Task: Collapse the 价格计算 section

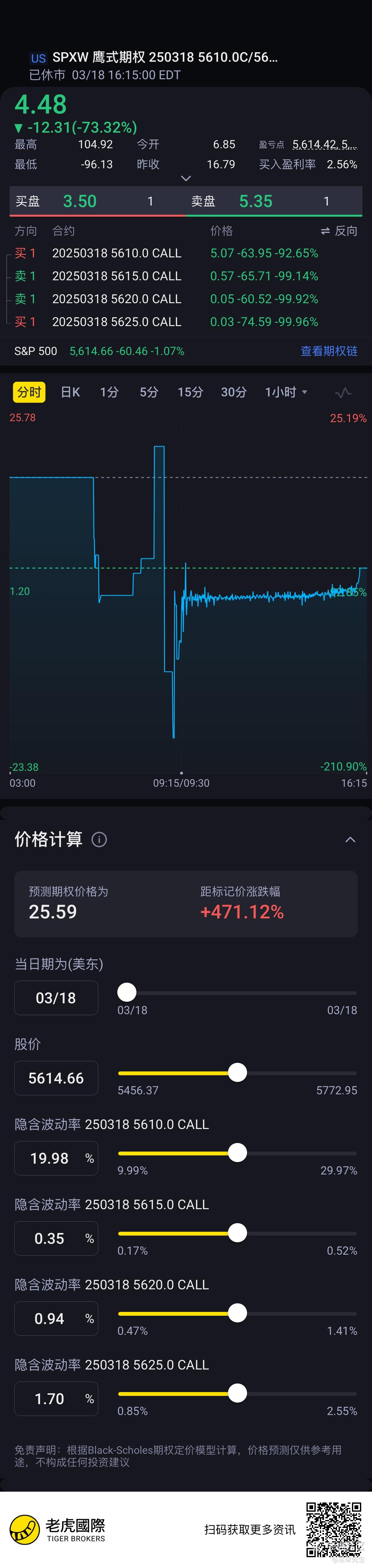Action: tap(350, 840)
